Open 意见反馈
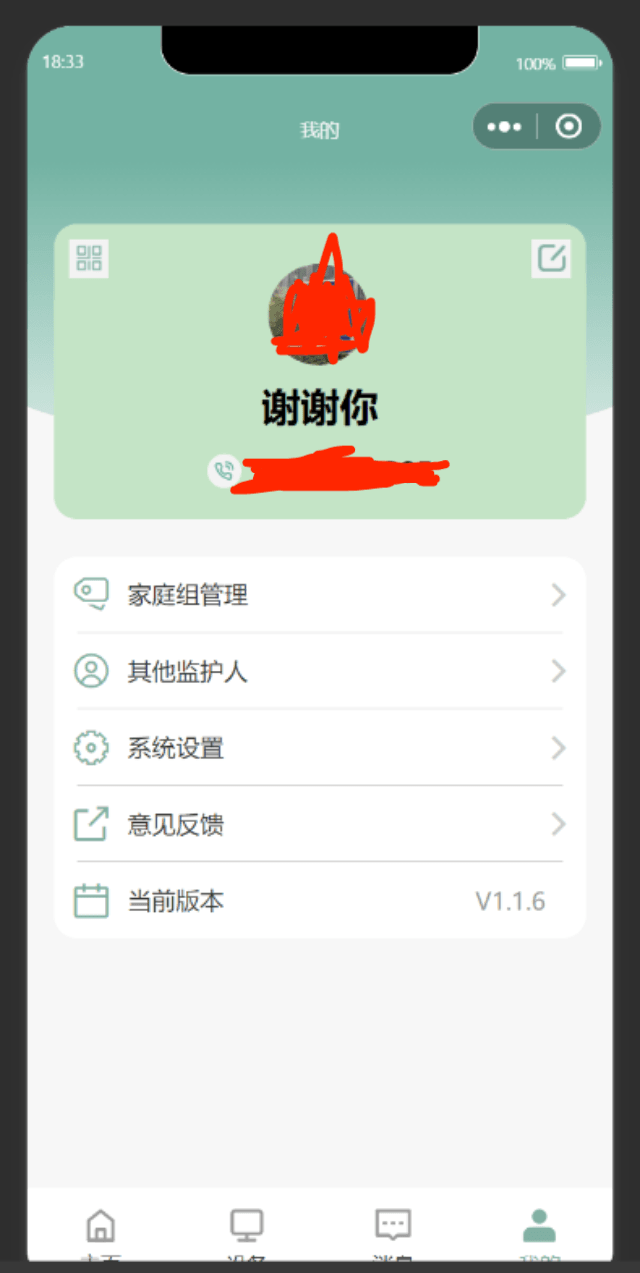The width and height of the screenshot is (640, 1273). [x=320, y=824]
